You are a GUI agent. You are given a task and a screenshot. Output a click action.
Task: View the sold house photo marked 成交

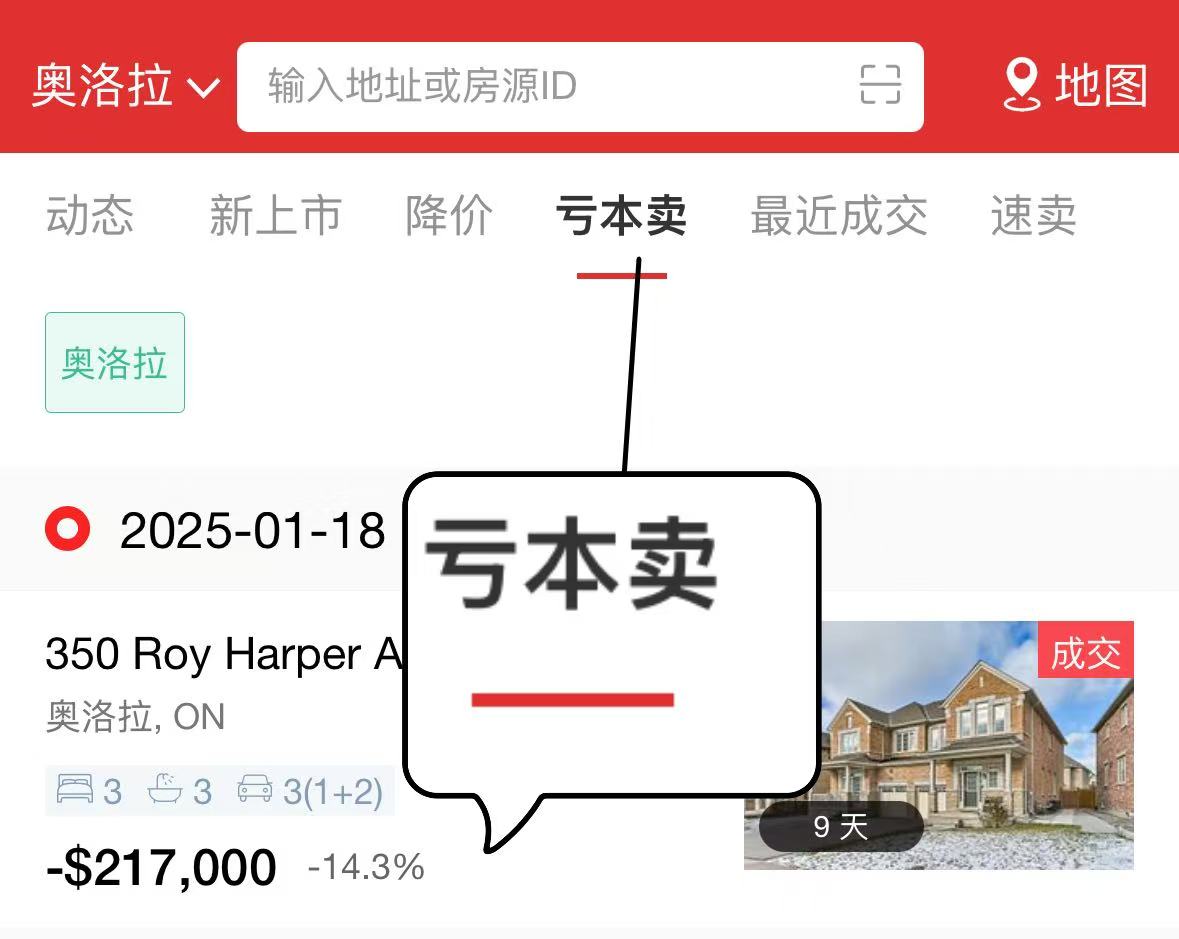938,745
